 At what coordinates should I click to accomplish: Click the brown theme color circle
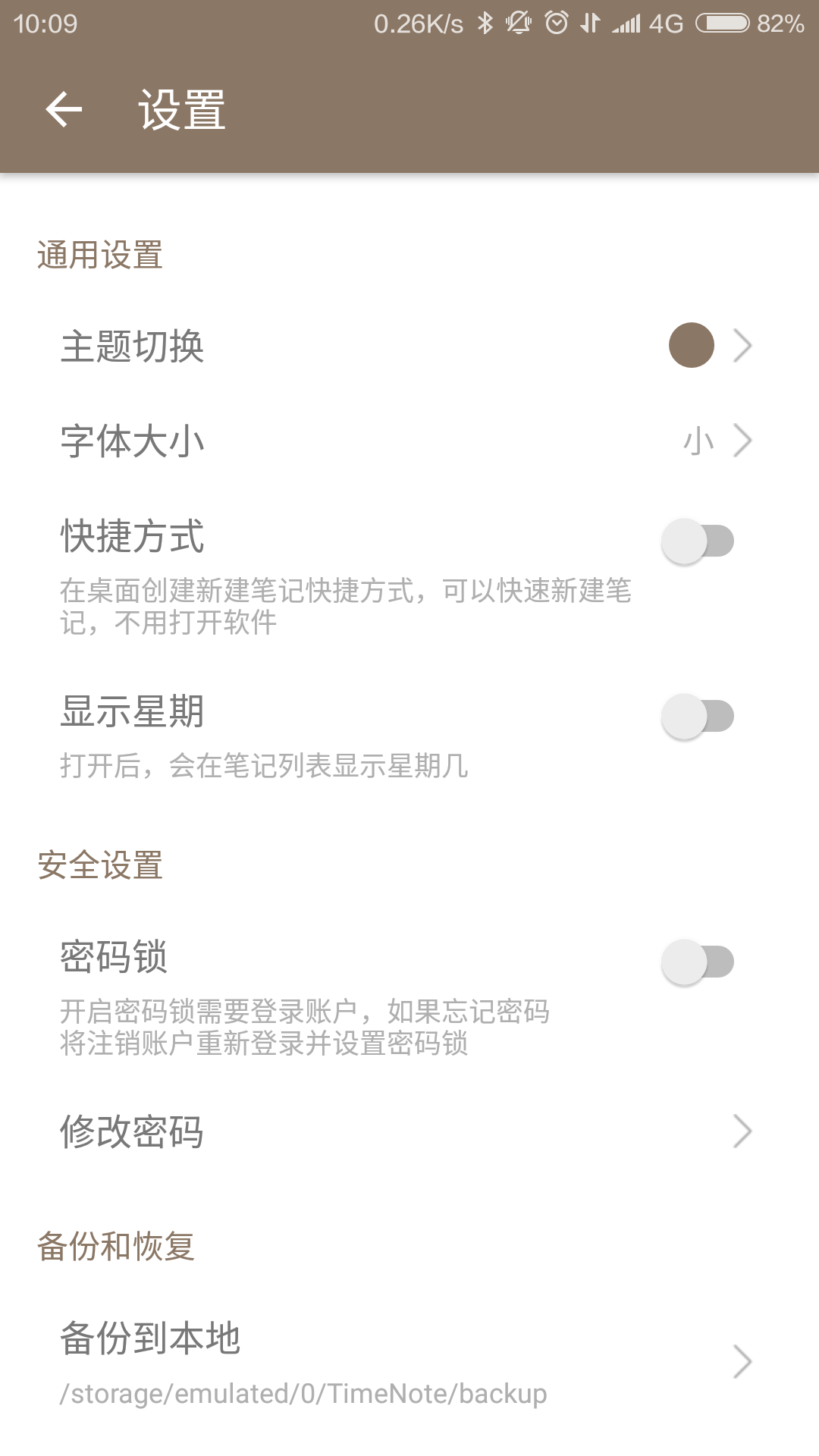[x=691, y=346]
